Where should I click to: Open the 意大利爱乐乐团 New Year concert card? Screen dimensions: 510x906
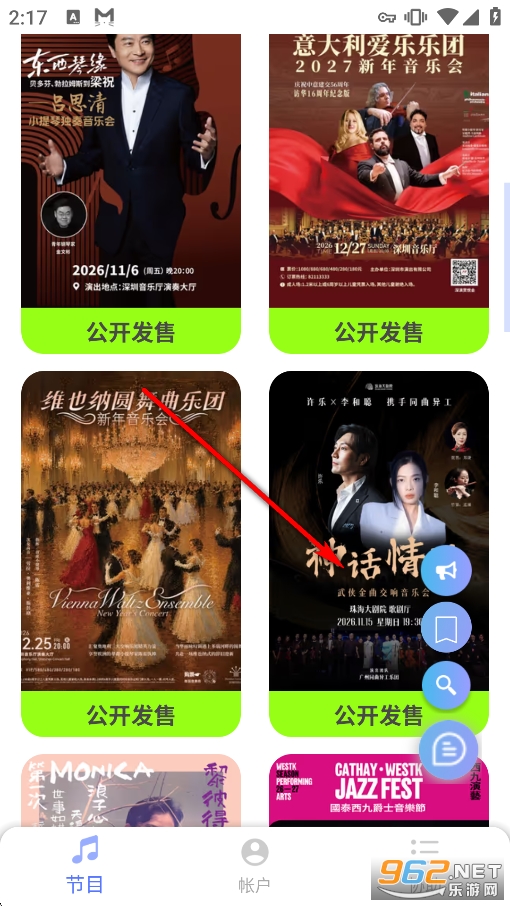[x=379, y=171]
